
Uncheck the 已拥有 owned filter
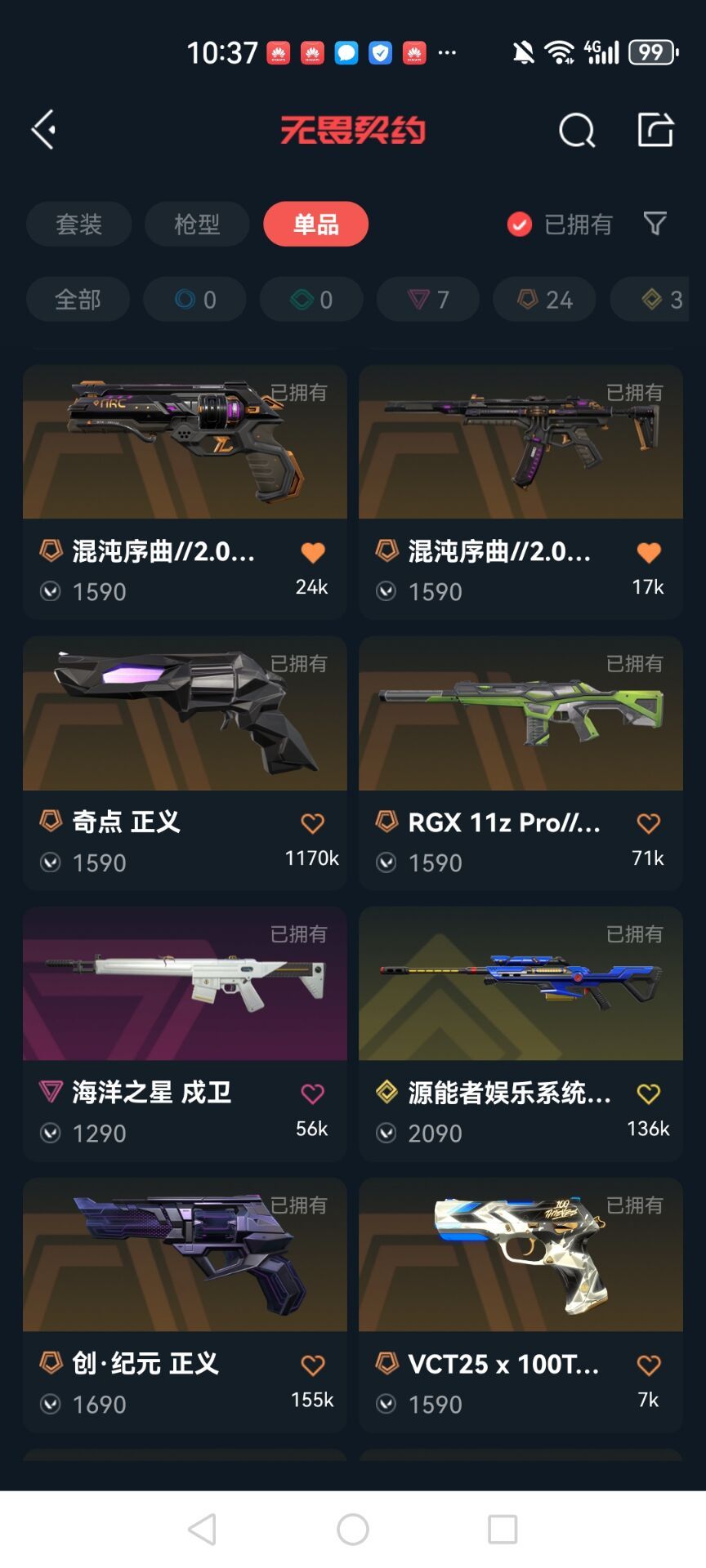coord(520,224)
